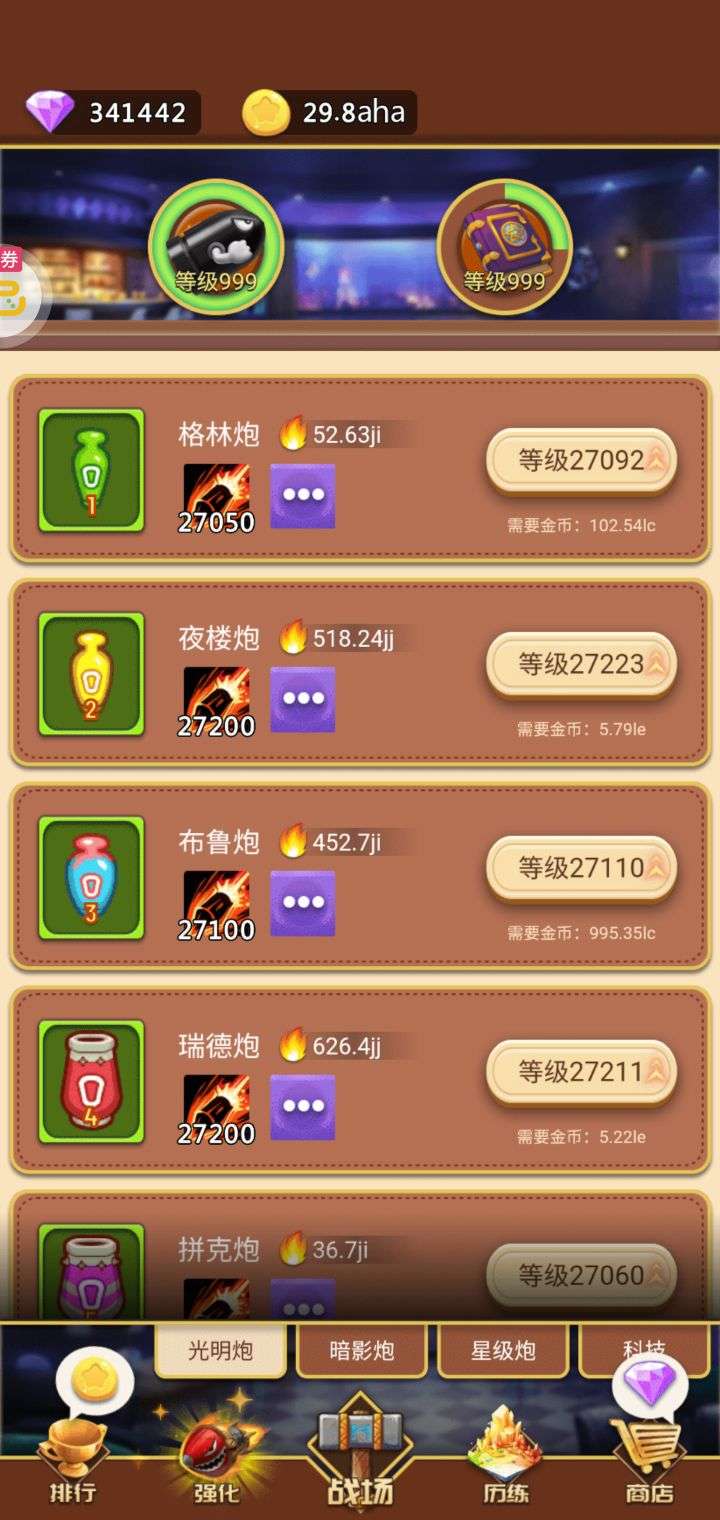Upgrade 格林炮 with the 等级27092 button

click(581, 461)
